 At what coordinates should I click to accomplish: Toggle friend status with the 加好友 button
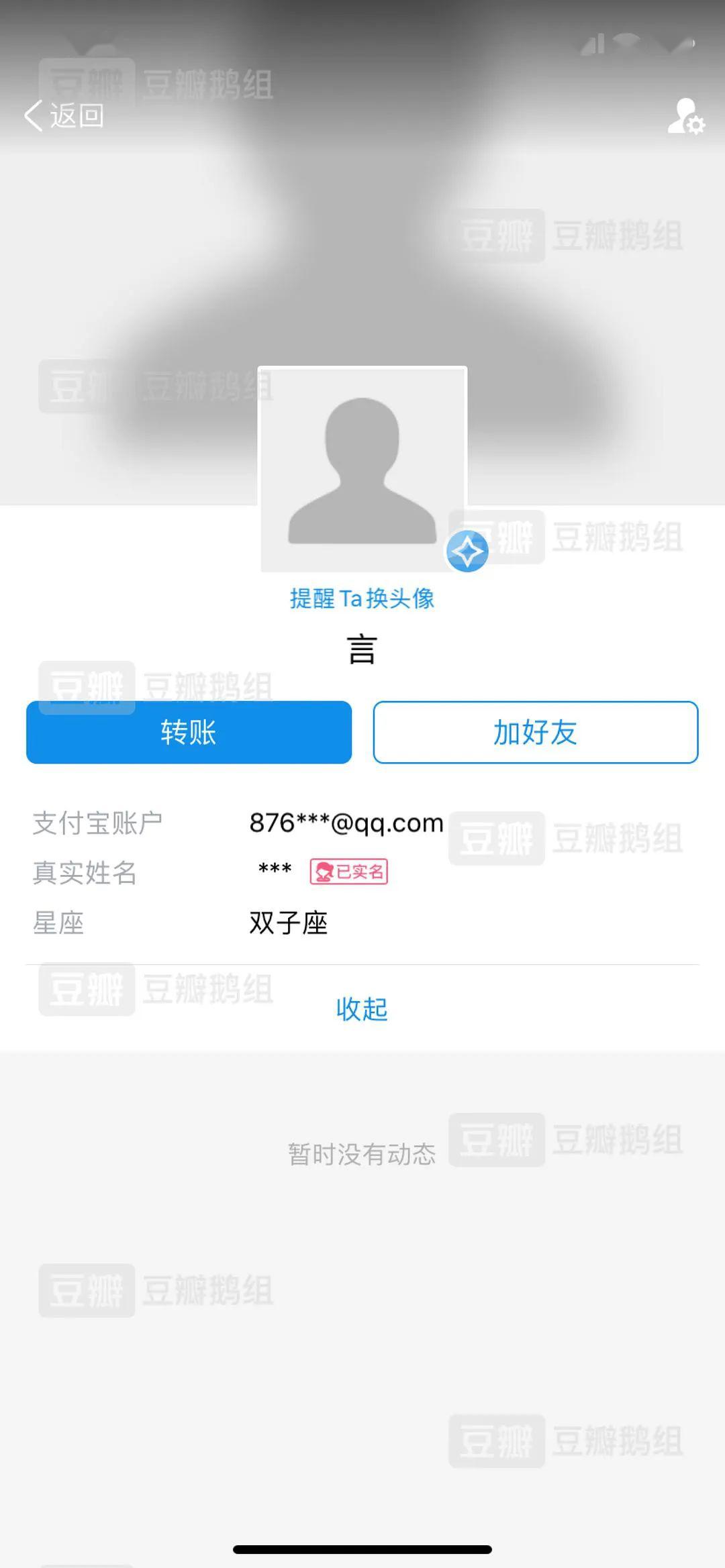tap(535, 733)
